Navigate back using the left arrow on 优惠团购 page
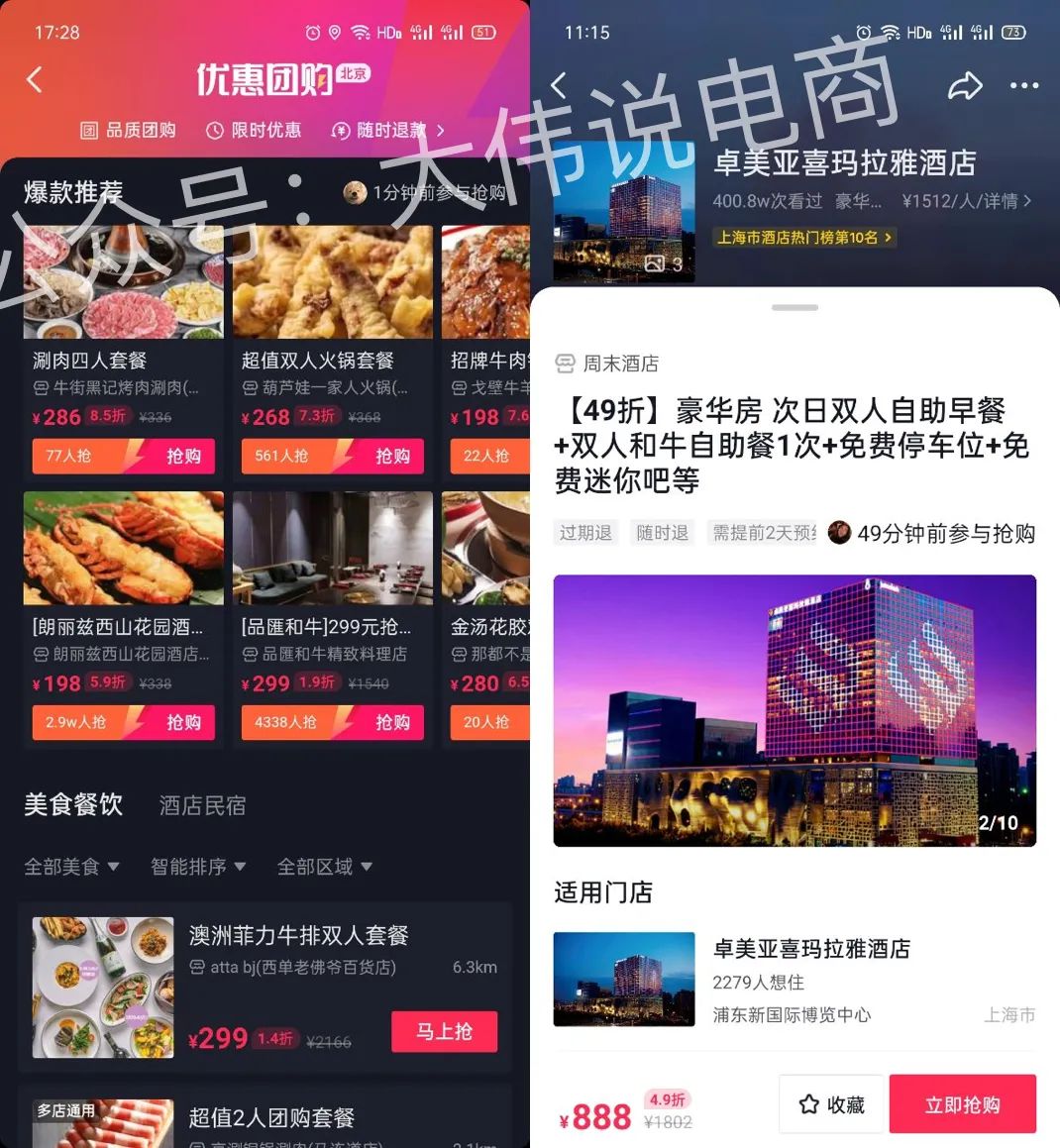This screenshot has height=1148, width=1060. 34,79
